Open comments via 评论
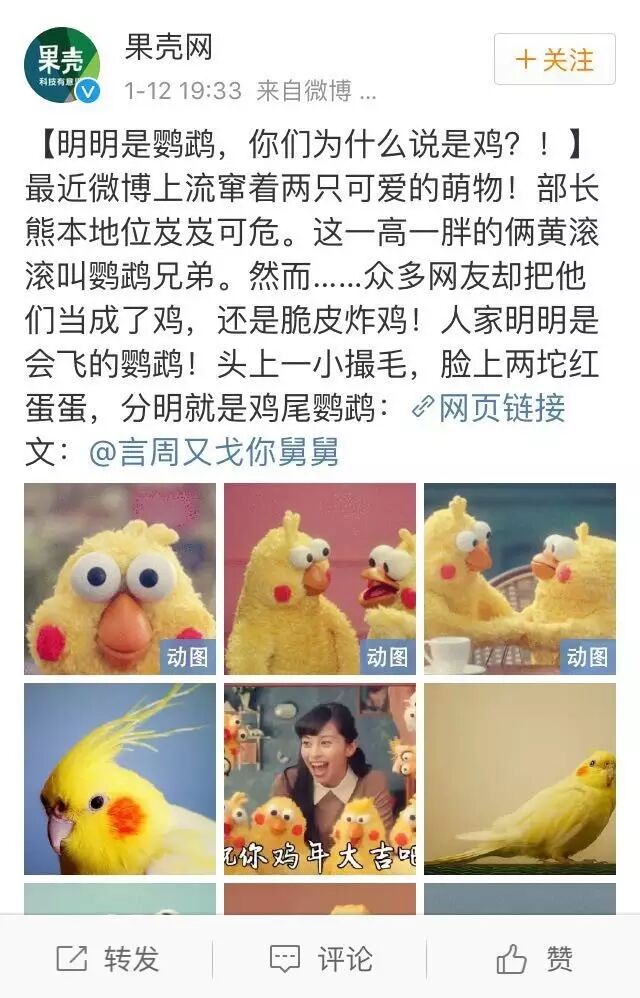Screen dimensions: 640x998 click(x=319, y=959)
